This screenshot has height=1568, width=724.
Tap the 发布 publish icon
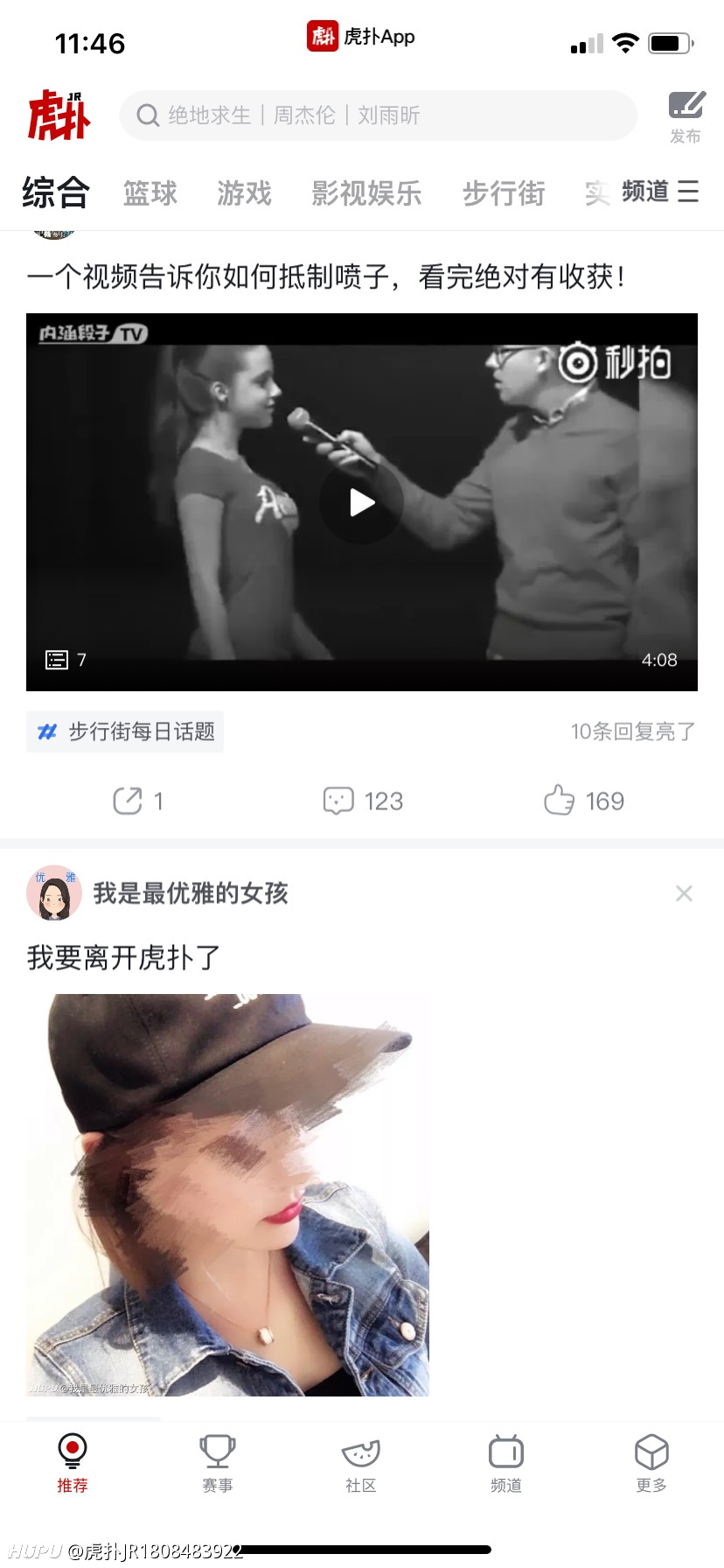[x=686, y=116]
